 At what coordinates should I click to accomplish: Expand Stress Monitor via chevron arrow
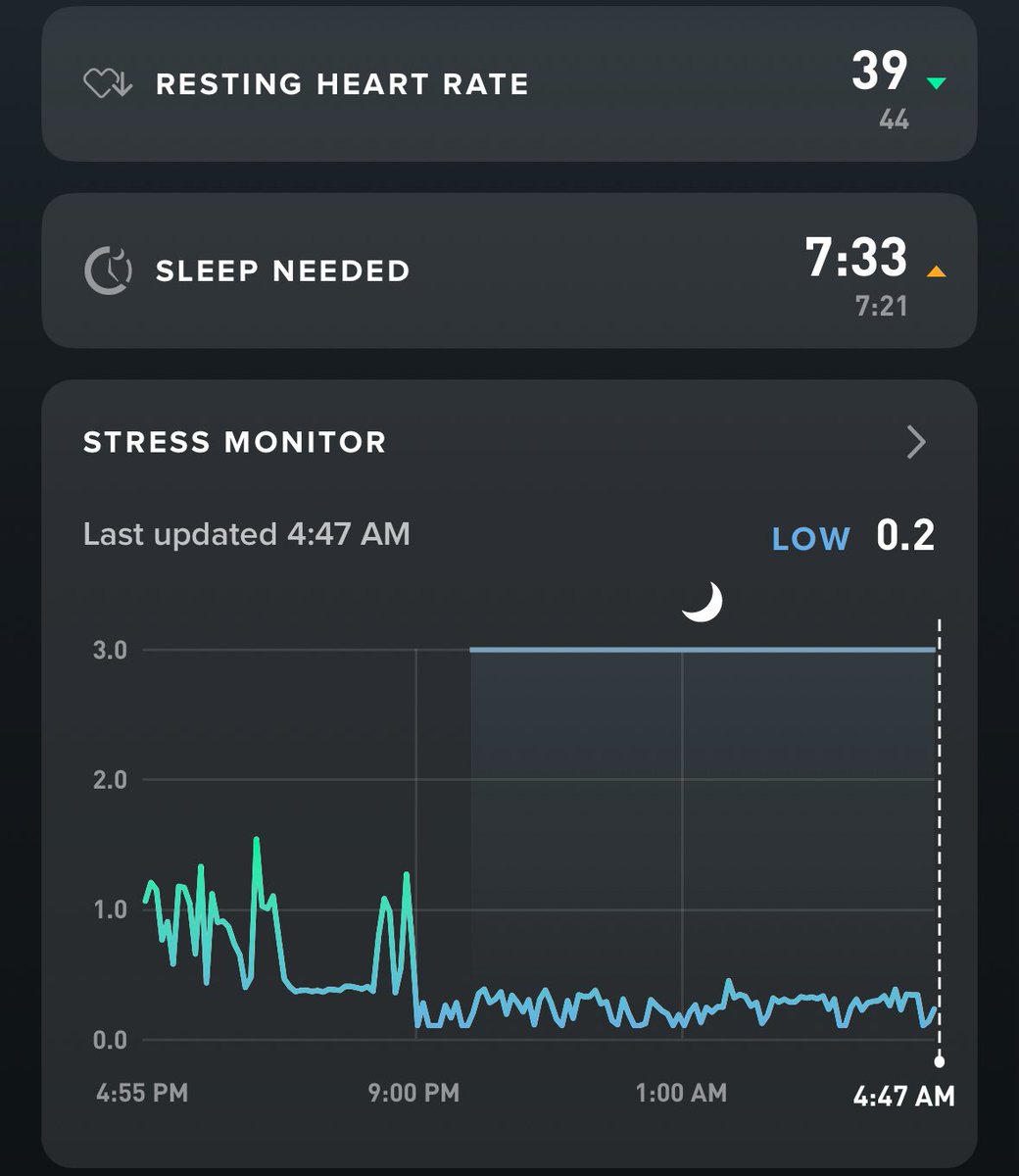916,442
